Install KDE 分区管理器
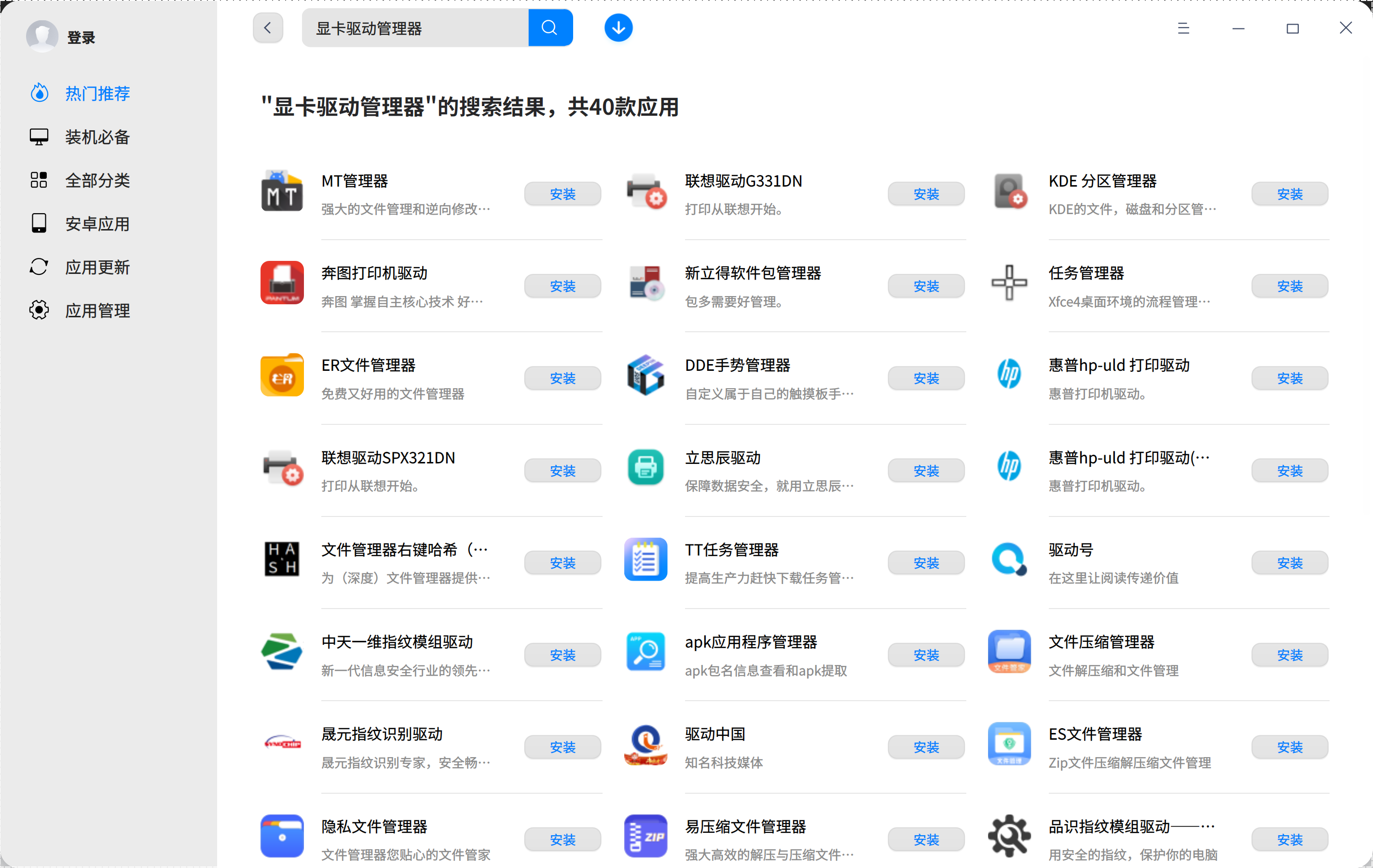The image size is (1373, 868). [x=1289, y=194]
